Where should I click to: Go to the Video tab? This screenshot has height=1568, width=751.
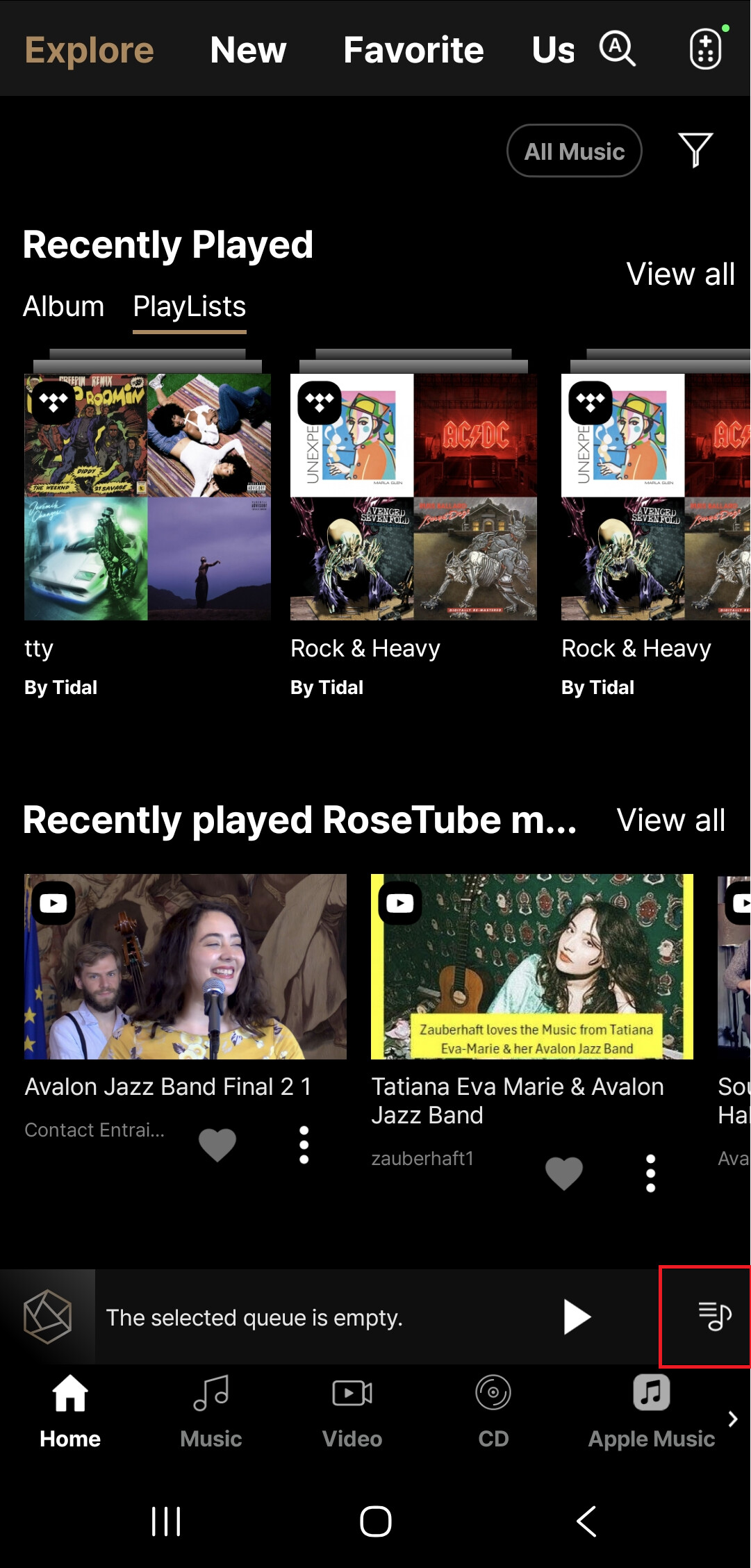coord(352,1412)
